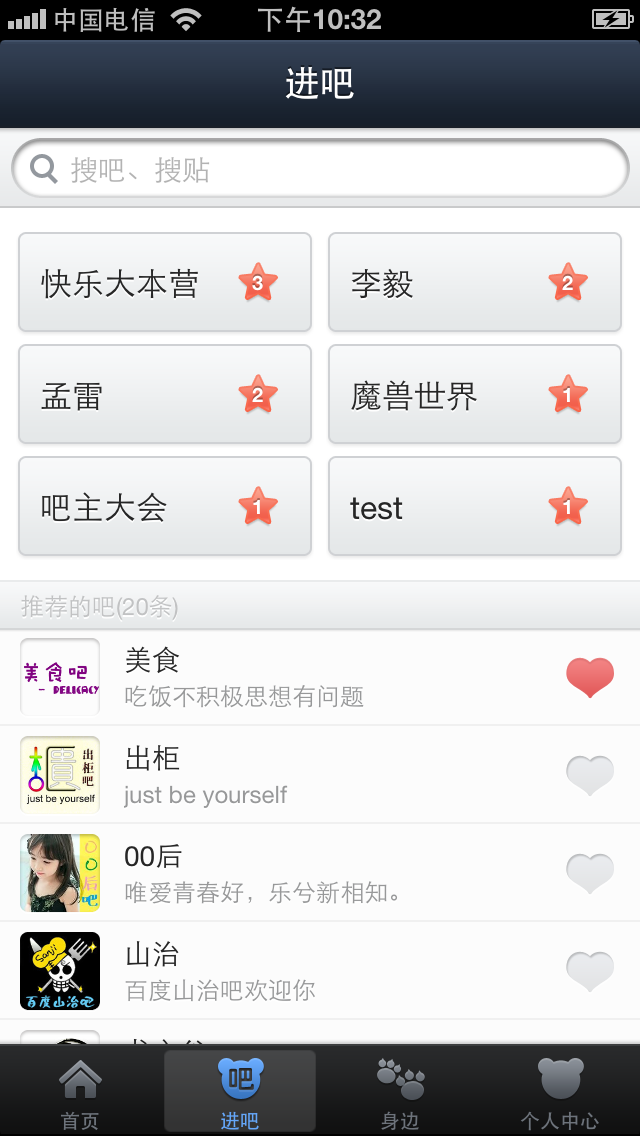Image resolution: width=640 pixels, height=1136 pixels.
Task: Go to the 个人中心 tab
Action: (x=560, y=1092)
